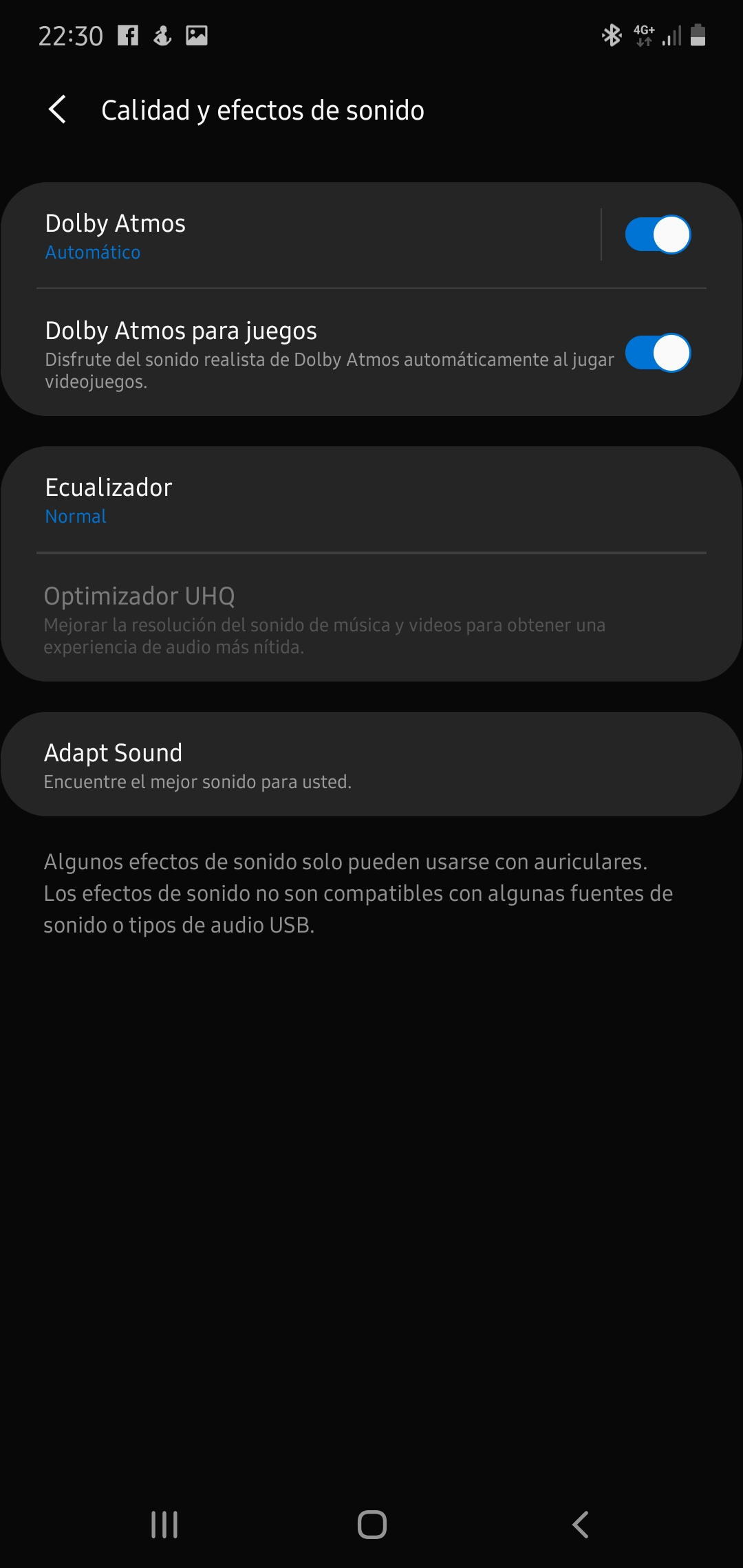Open the Ecualizador settings
This screenshot has width=743, height=1568.
click(x=371, y=500)
